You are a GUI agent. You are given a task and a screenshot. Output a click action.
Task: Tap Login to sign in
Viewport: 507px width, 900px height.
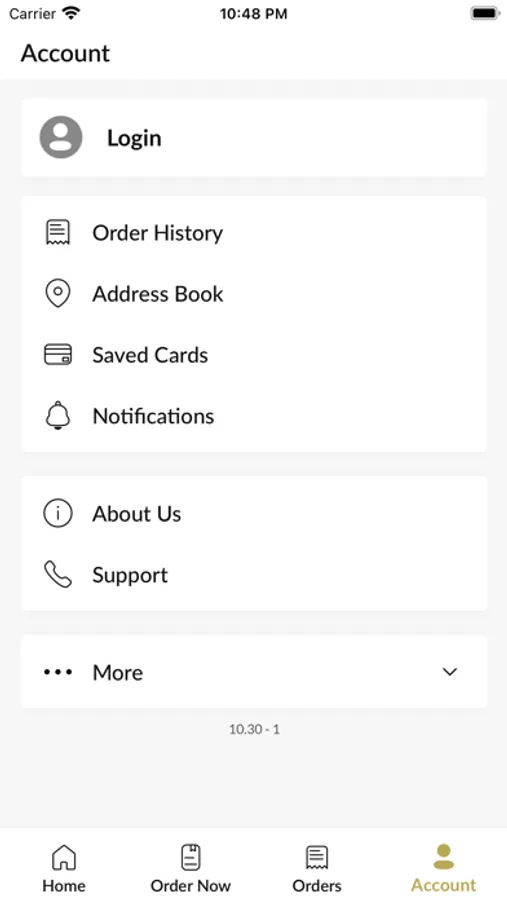[x=253, y=138]
